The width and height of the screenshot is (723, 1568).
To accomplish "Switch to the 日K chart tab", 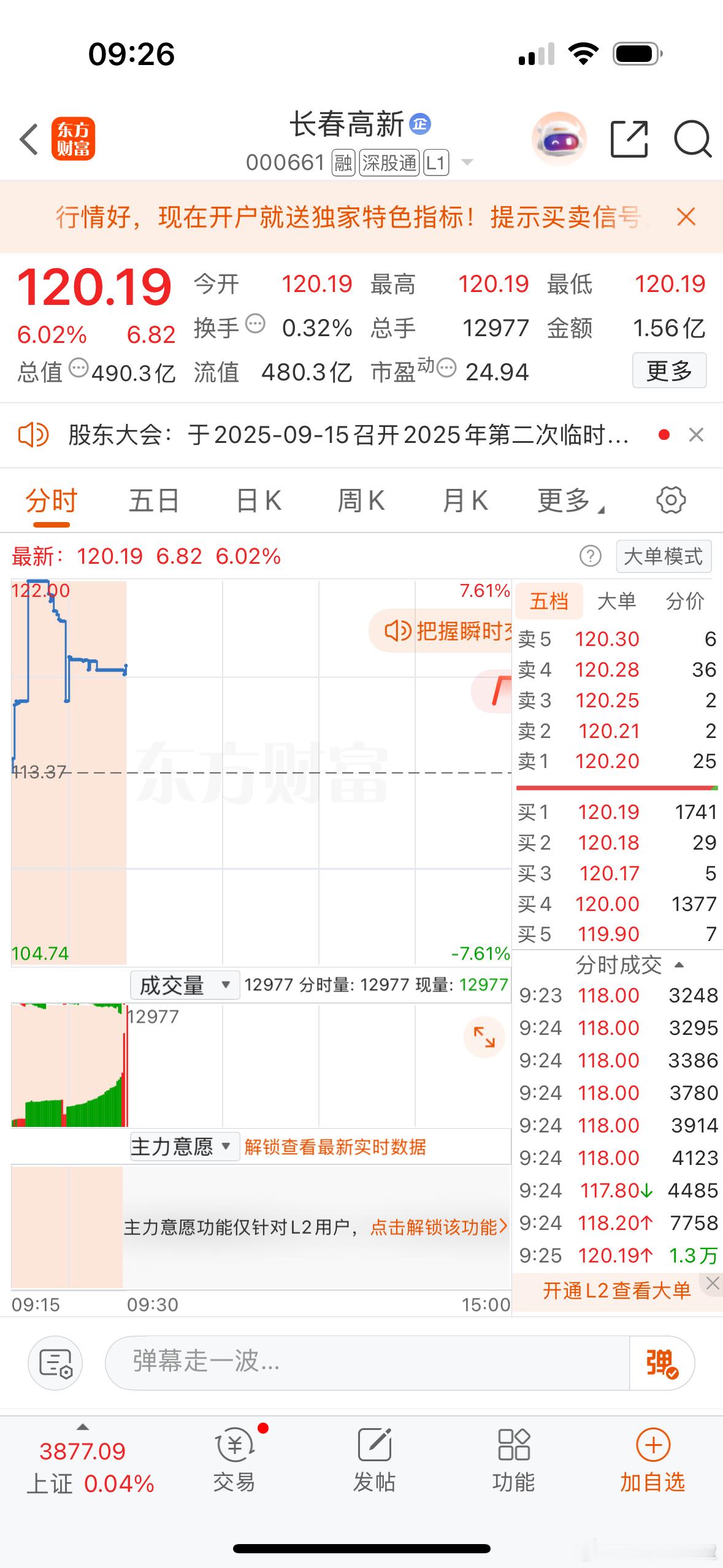I will pyautogui.click(x=258, y=501).
